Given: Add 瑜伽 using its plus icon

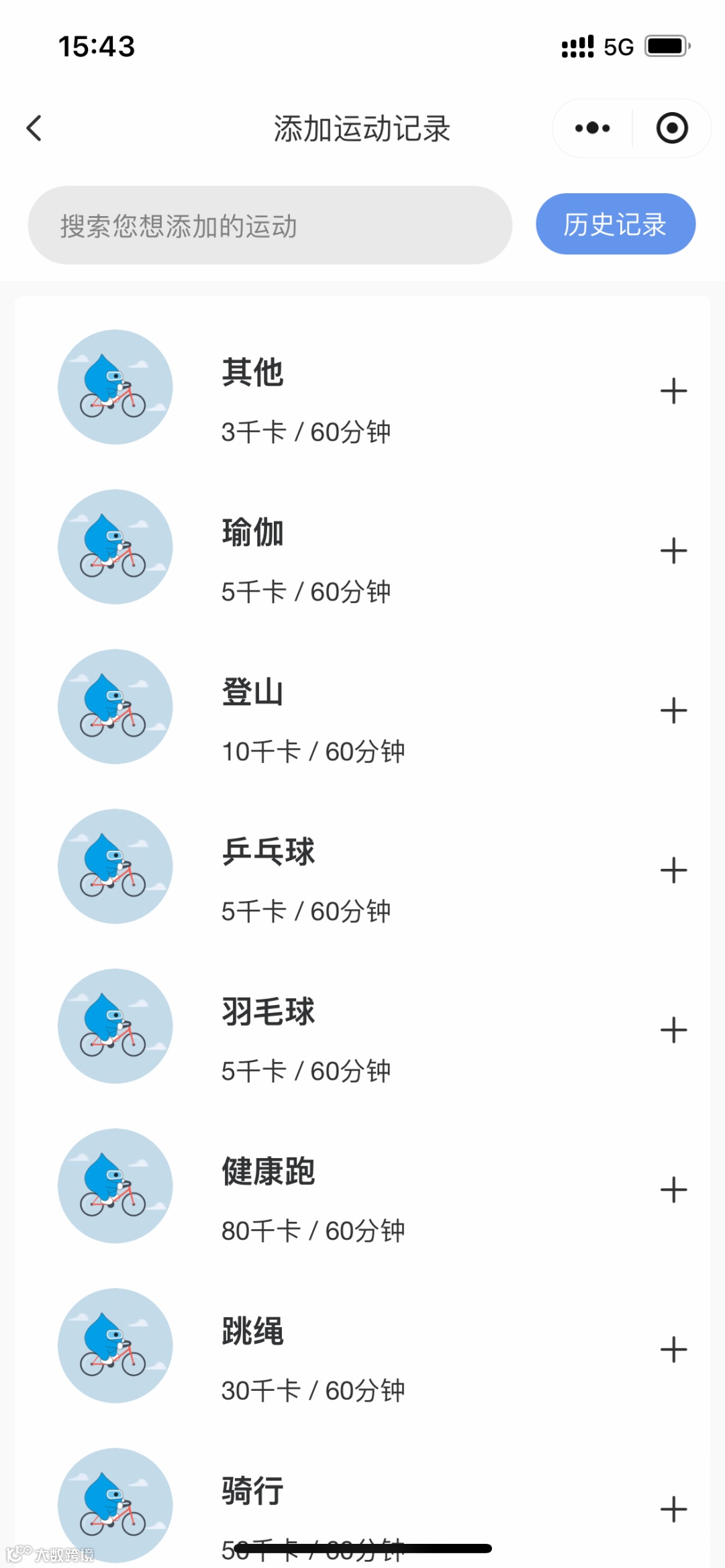Looking at the screenshot, I should point(673,551).
